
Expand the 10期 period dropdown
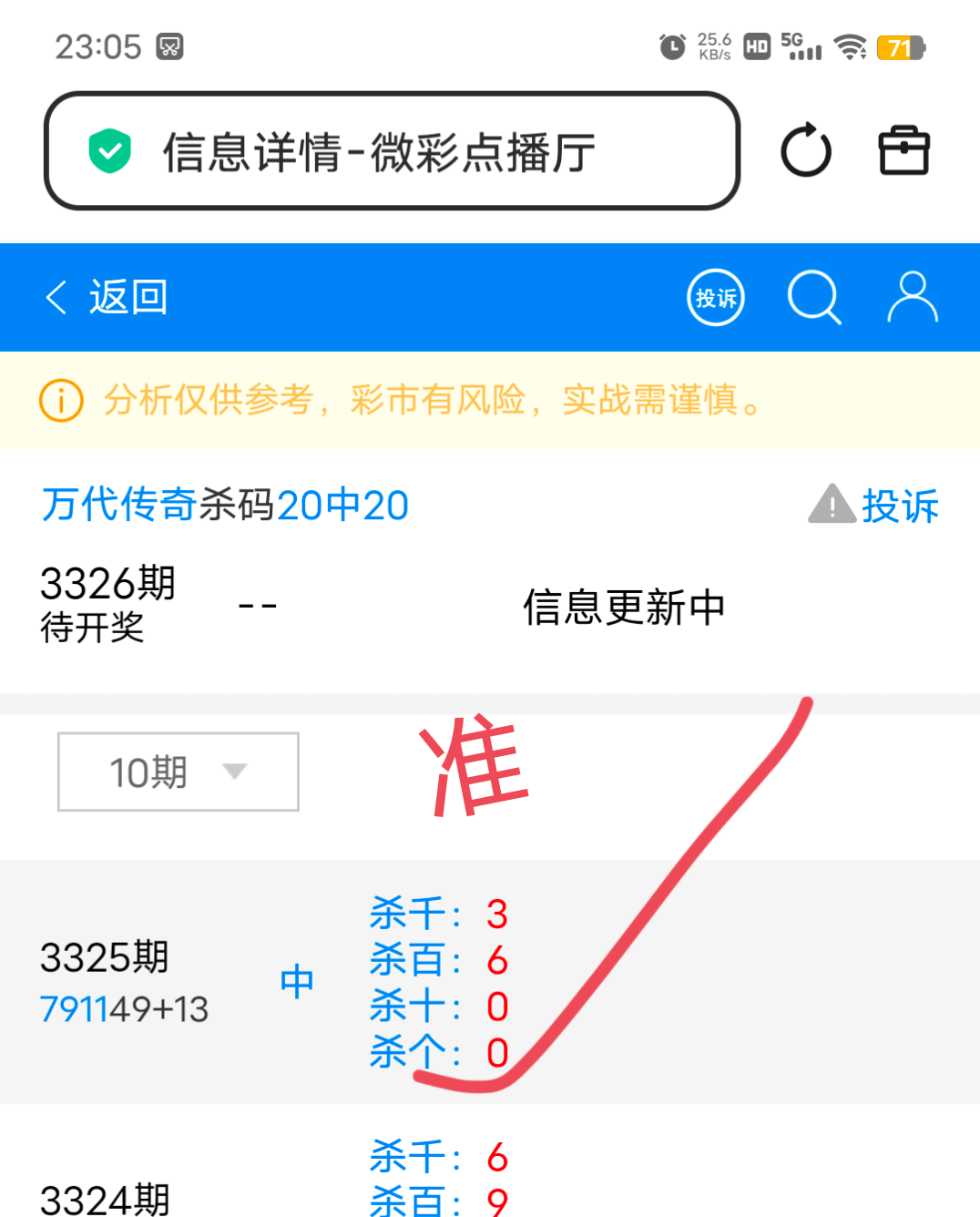pyautogui.click(x=179, y=772)
